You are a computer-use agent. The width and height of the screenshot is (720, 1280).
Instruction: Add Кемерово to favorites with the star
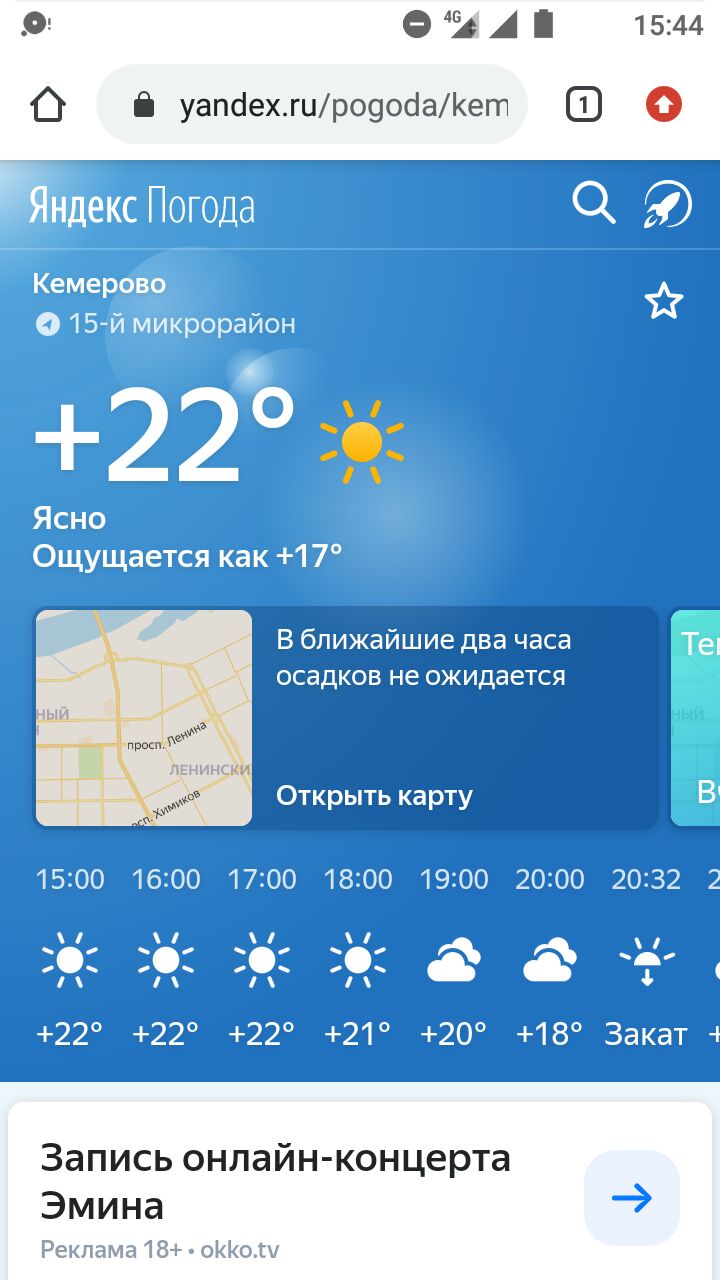click(x=664, y=301)
